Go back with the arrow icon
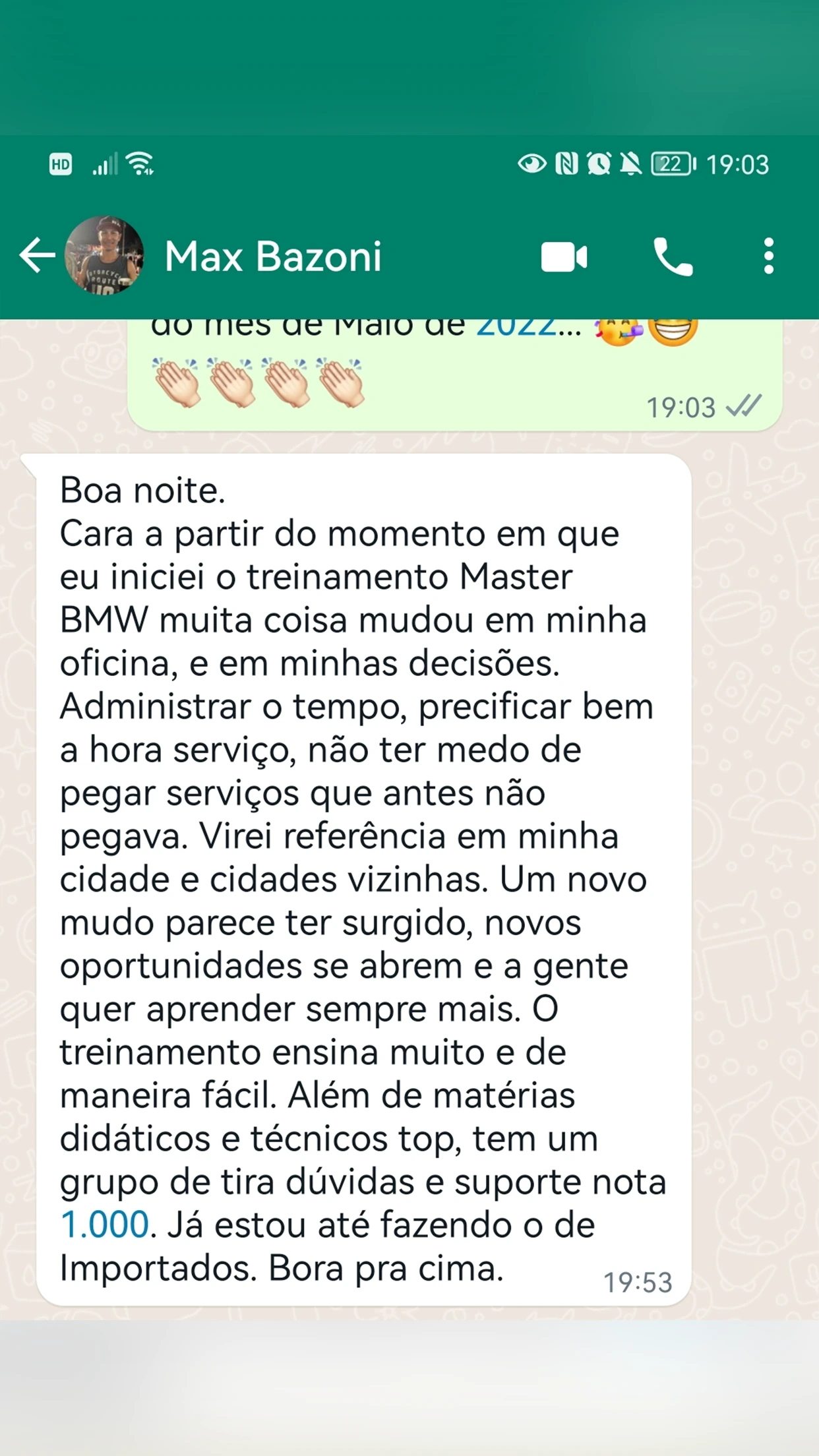The image size is (819, 1456). (x=37, y=255)
